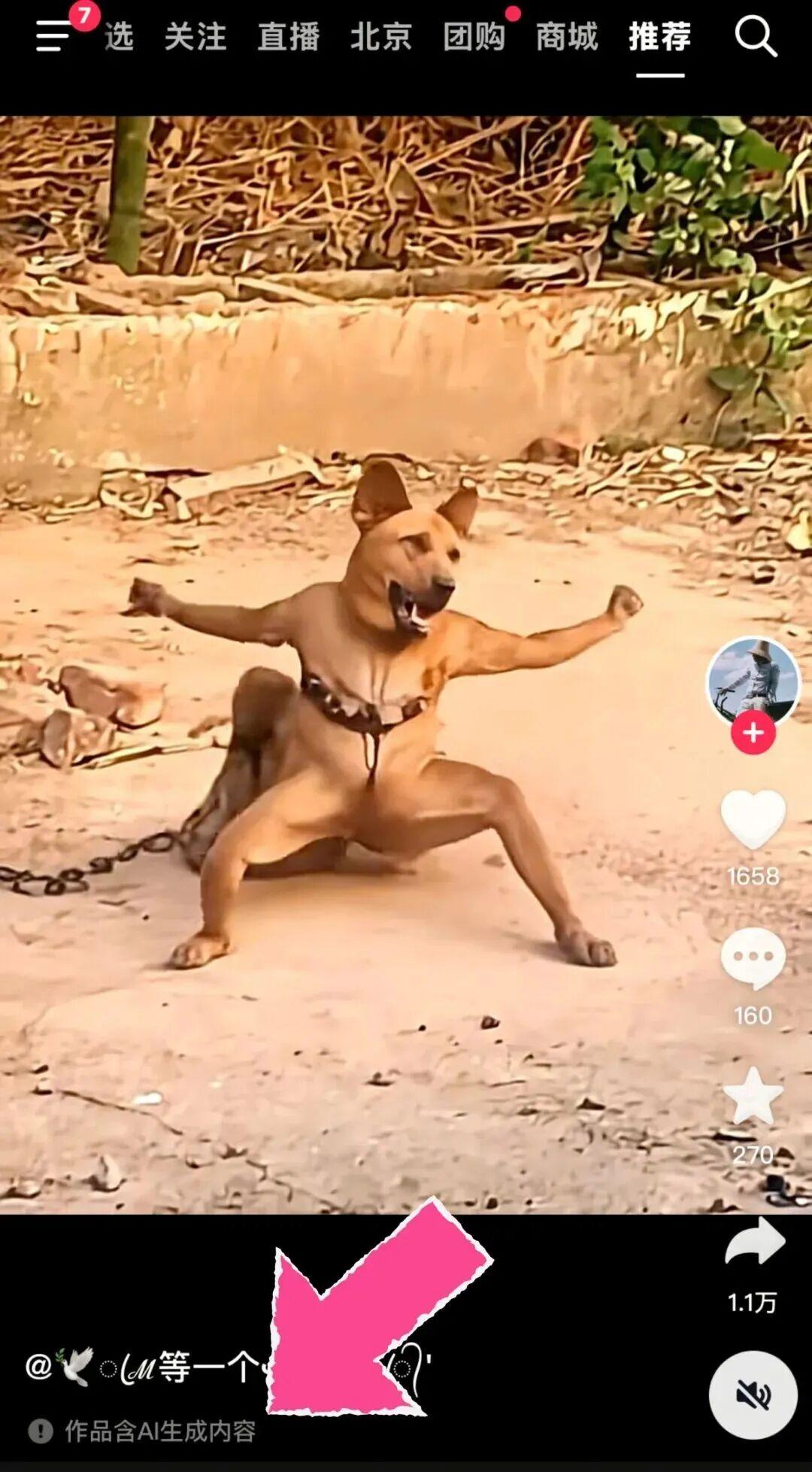Open the comments bubble
This screenshot has height=1472, width=812.
(753, 958)
